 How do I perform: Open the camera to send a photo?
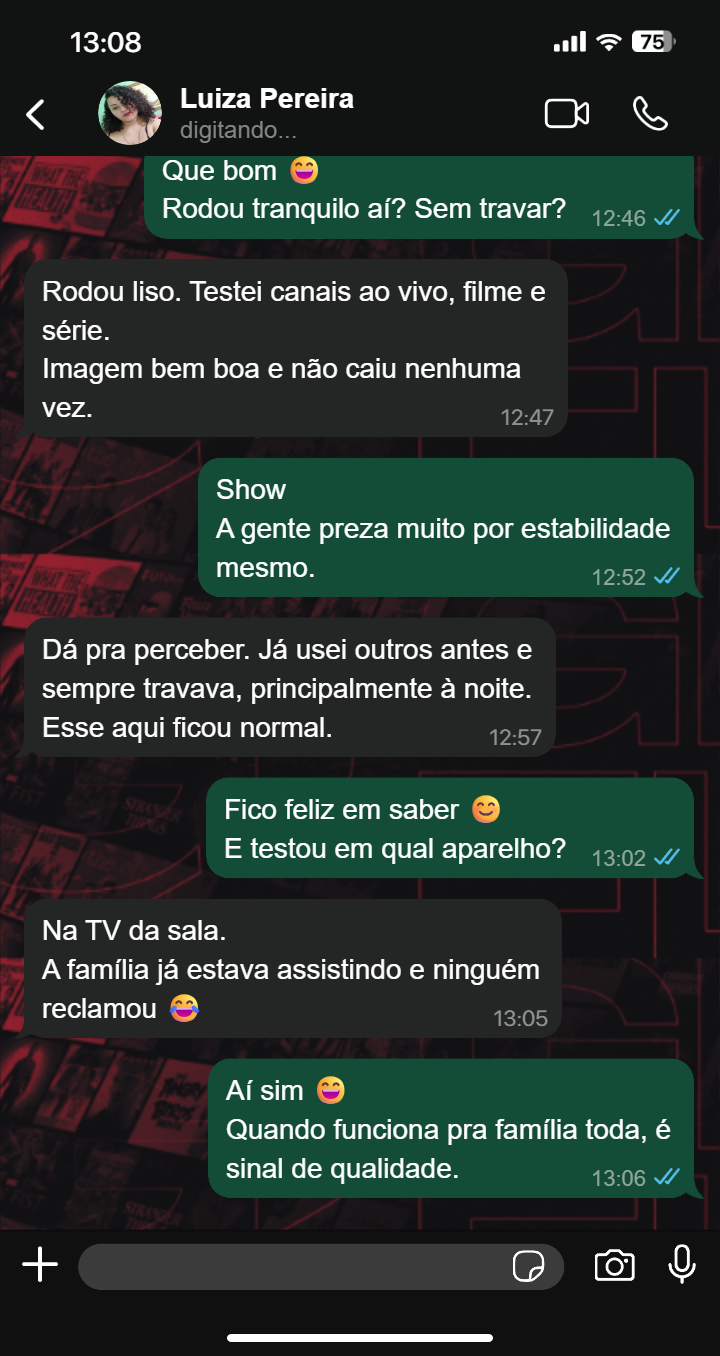tap(615, 1265)
